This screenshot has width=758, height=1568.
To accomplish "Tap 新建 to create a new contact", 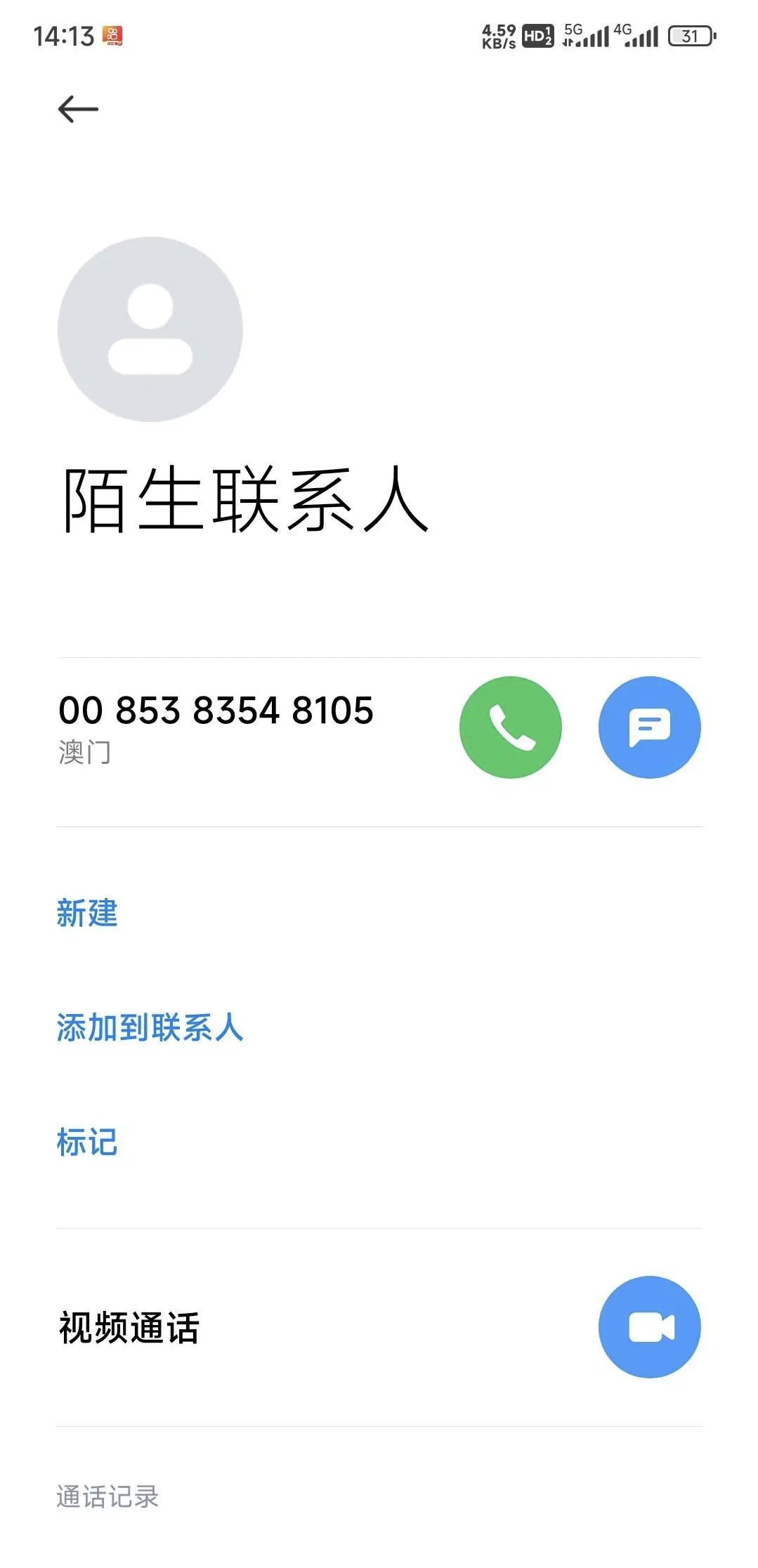I will click(x=87, y=913).
